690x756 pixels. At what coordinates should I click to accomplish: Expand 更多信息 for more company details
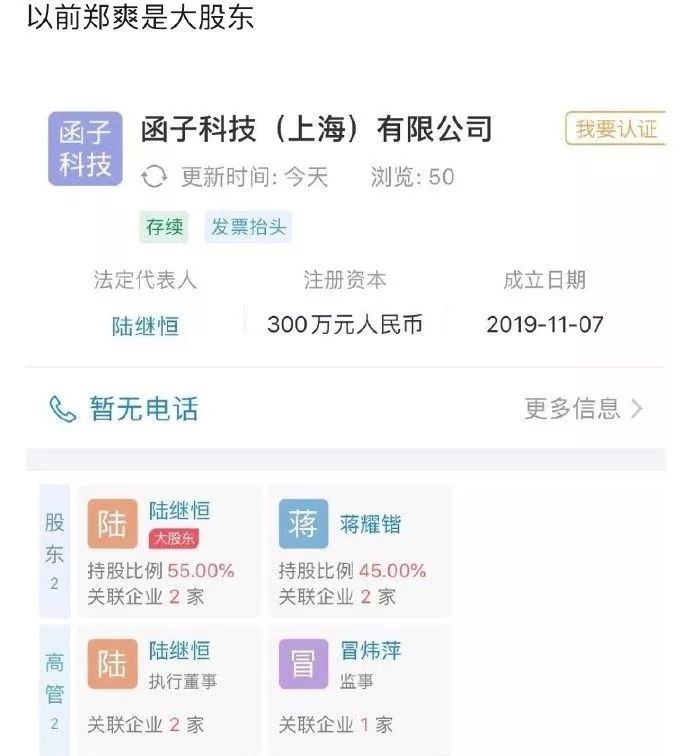tap(583, 408)
